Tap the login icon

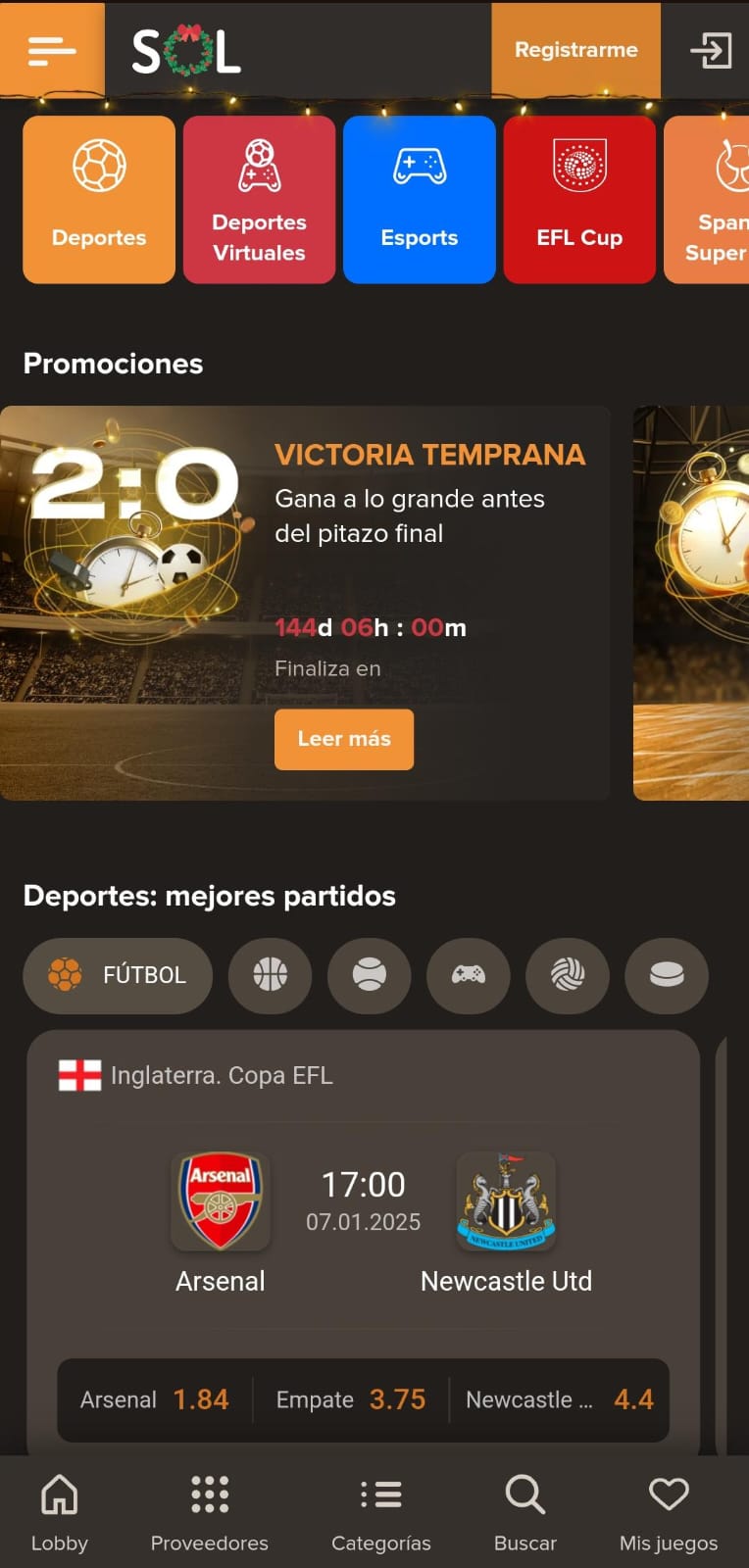(711, 50)
